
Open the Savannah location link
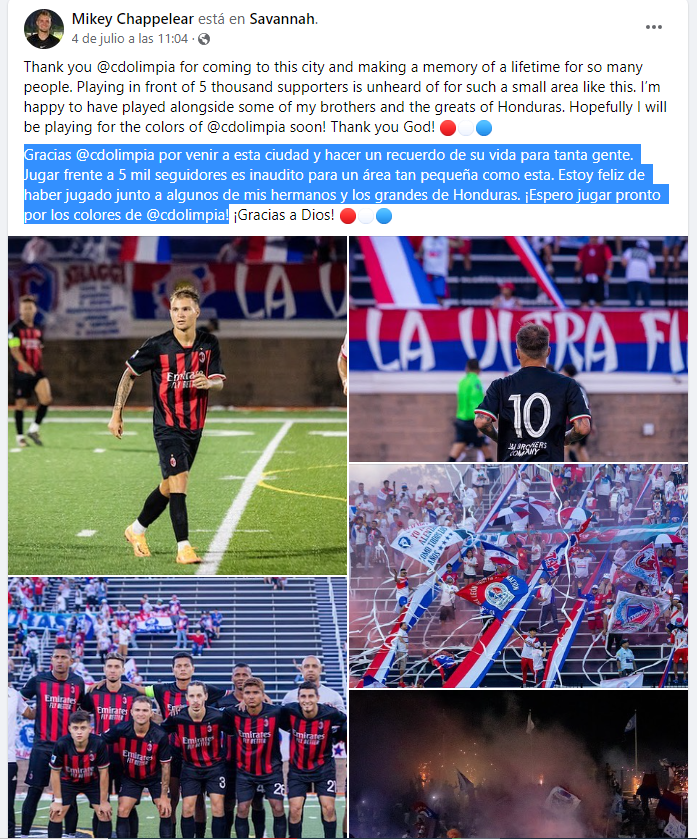point(282,19)
